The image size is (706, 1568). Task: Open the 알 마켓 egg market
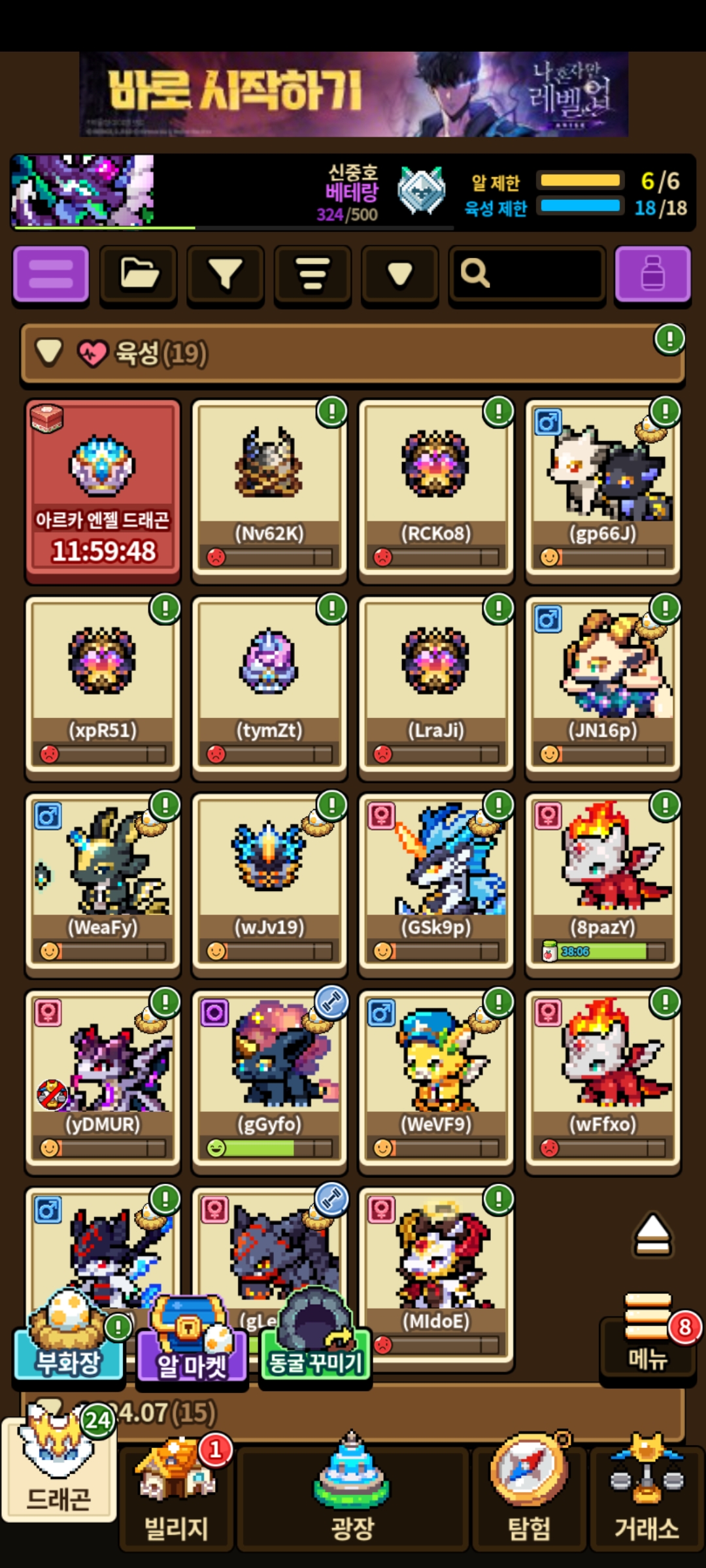[x=192, y=1346]
